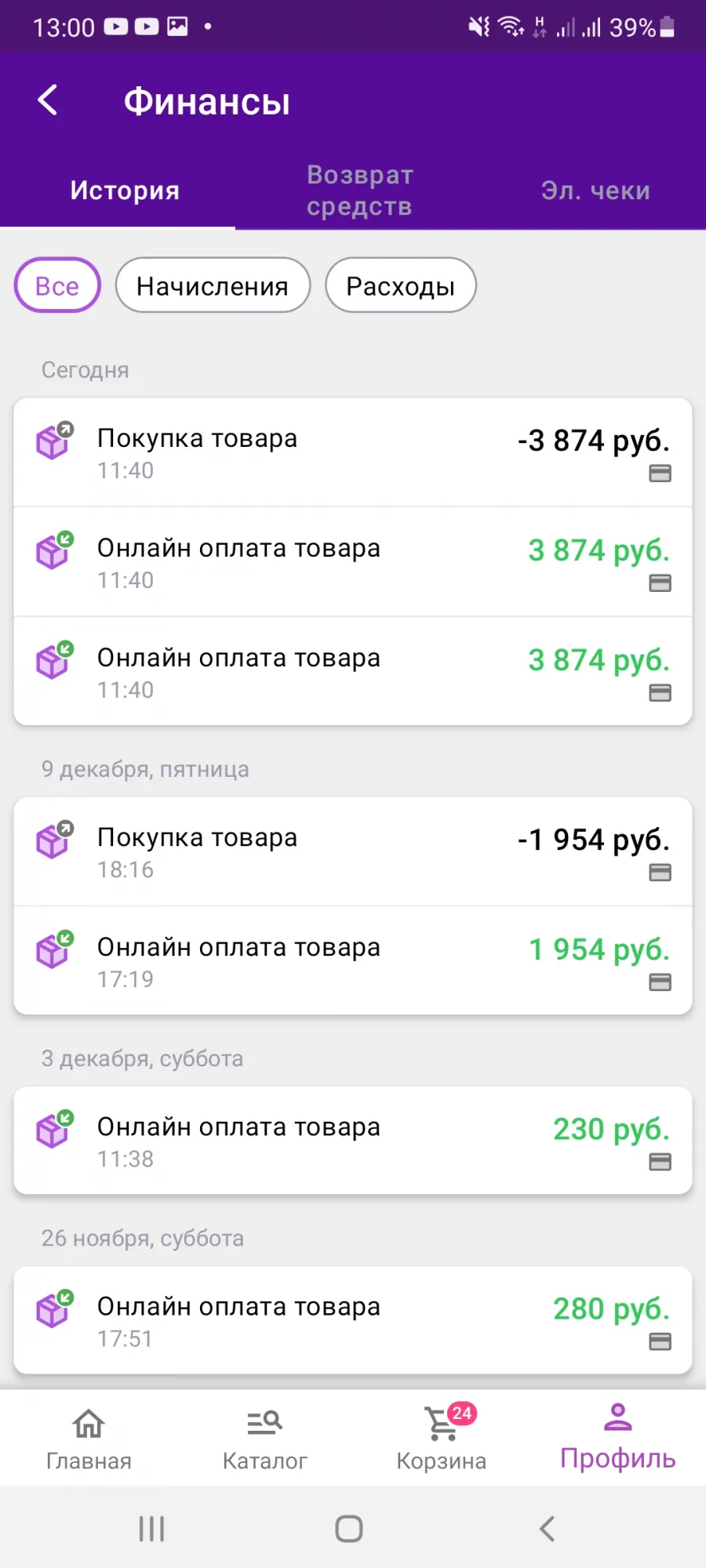The height and width of the screenshot is (1568, 706).
Task: Select the Все filter chip
Action: click(57, 285)
